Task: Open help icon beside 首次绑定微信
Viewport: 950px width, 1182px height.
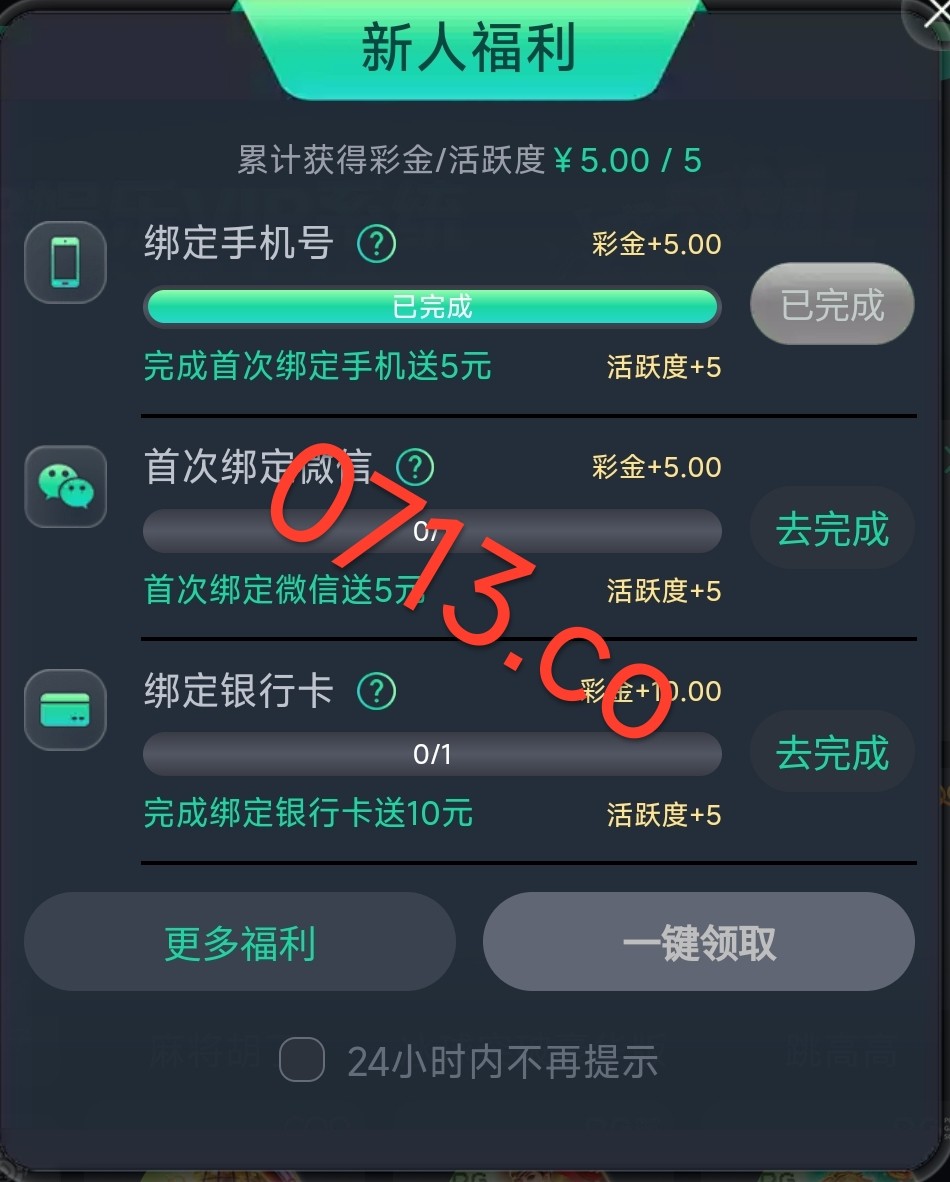Action: [415, 467]
